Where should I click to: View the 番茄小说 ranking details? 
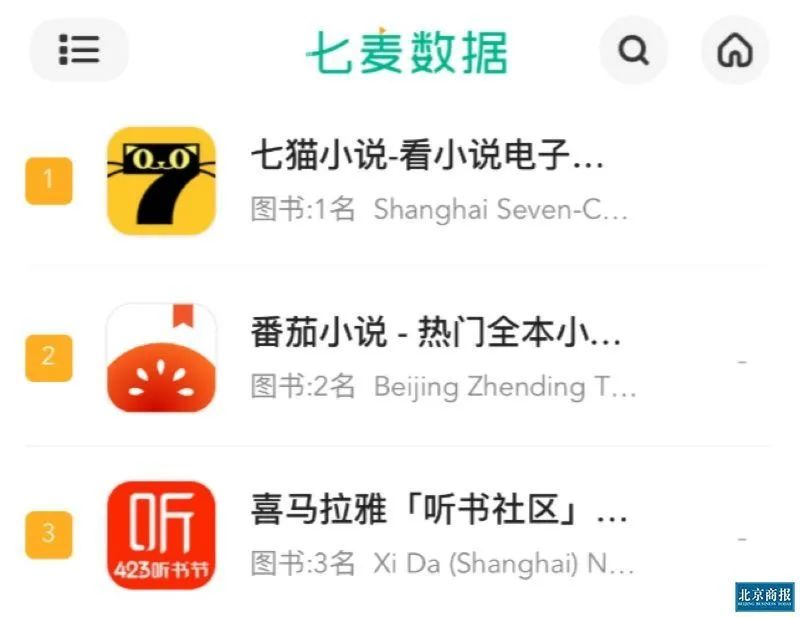436,333
